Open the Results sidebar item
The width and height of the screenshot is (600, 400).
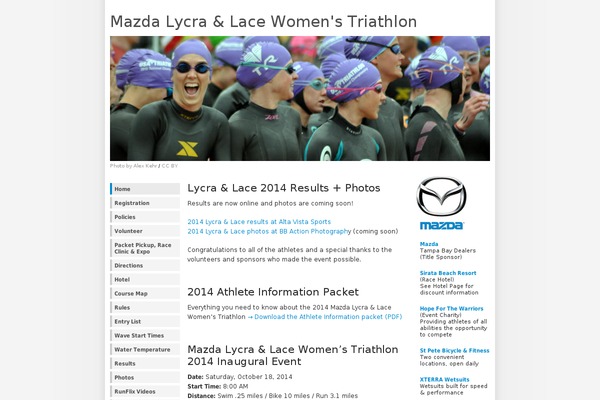tap(125, 364)
